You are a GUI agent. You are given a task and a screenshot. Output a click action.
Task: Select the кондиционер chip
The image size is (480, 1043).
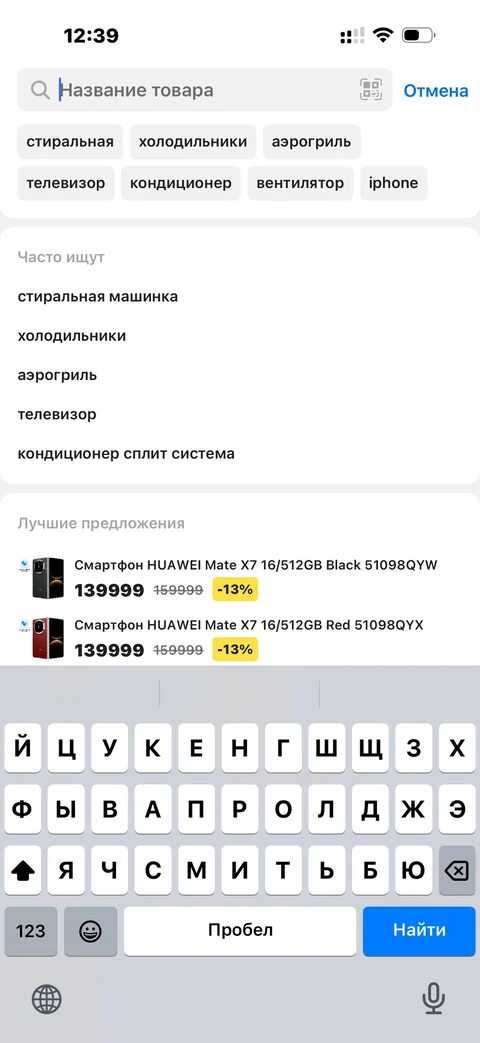[181, 183]
